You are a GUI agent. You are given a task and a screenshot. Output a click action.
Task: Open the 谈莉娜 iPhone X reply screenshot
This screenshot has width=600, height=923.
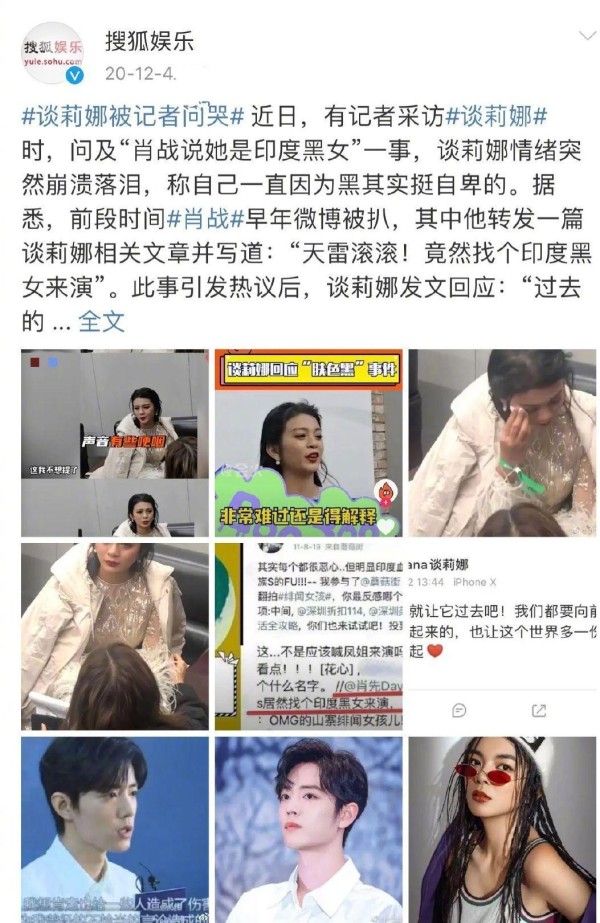[x=502, y=636]
